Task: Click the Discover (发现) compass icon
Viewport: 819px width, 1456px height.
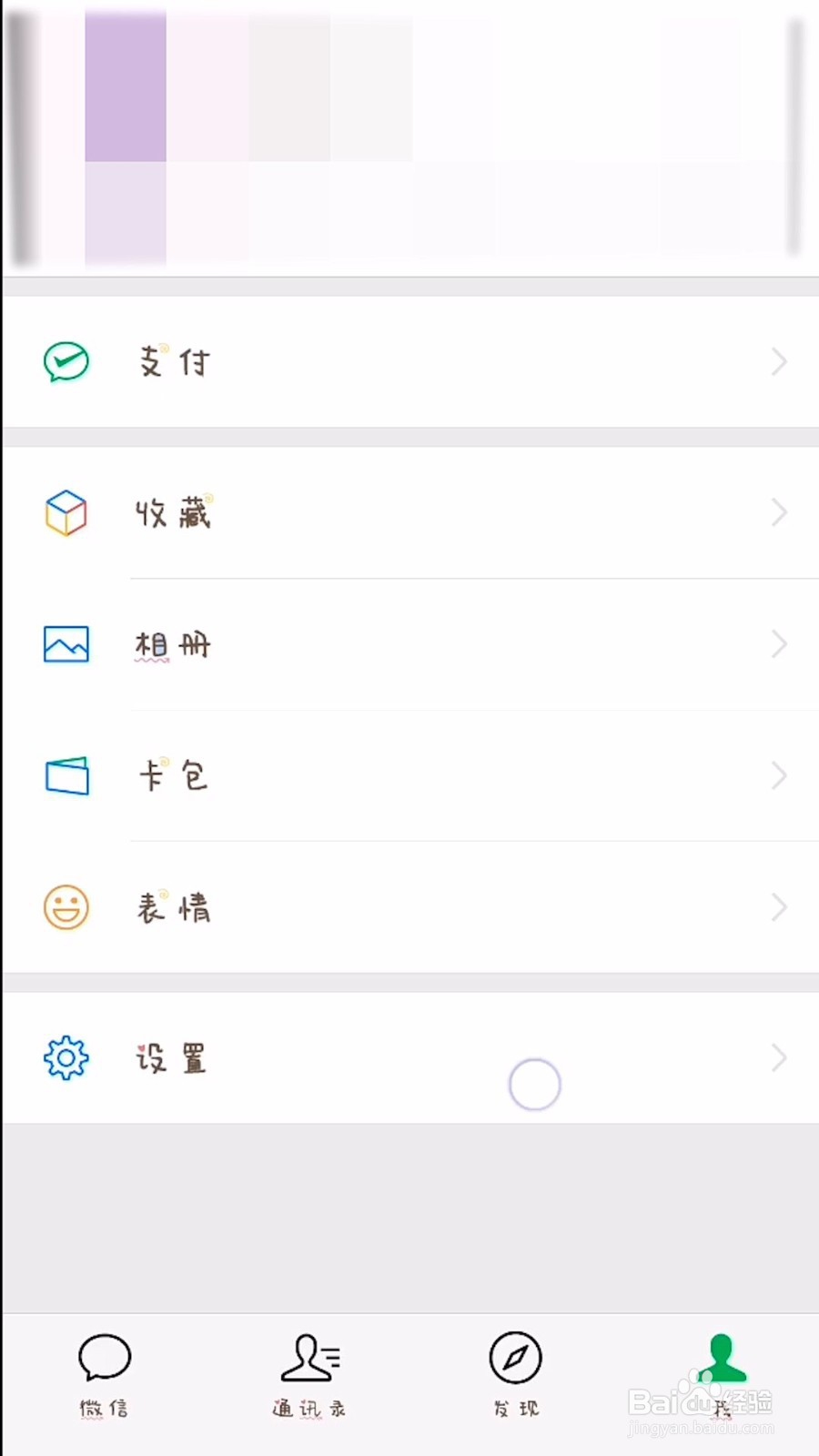Action: pos(515,1358)
